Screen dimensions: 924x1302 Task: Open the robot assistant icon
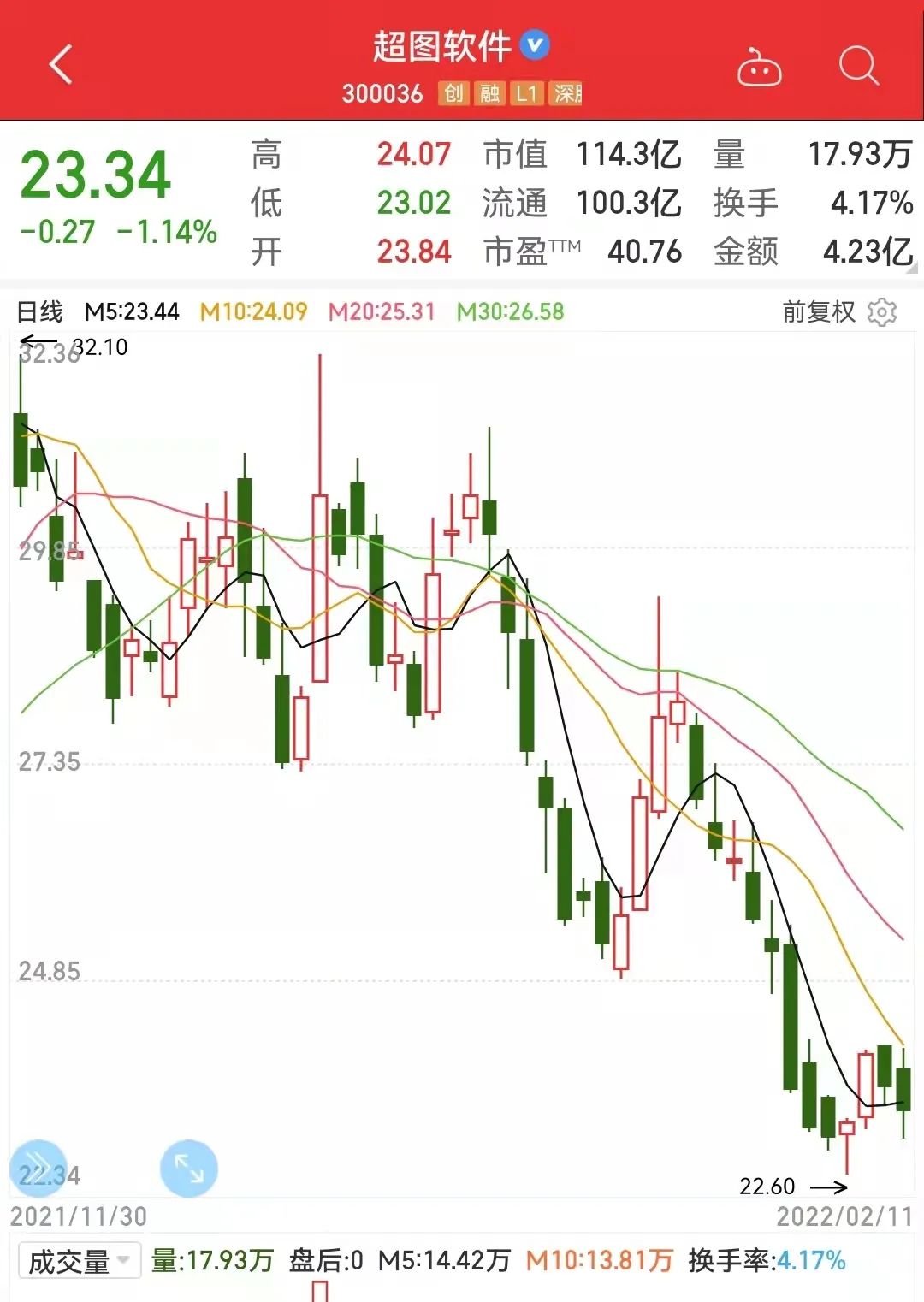(x=759, y=68)
